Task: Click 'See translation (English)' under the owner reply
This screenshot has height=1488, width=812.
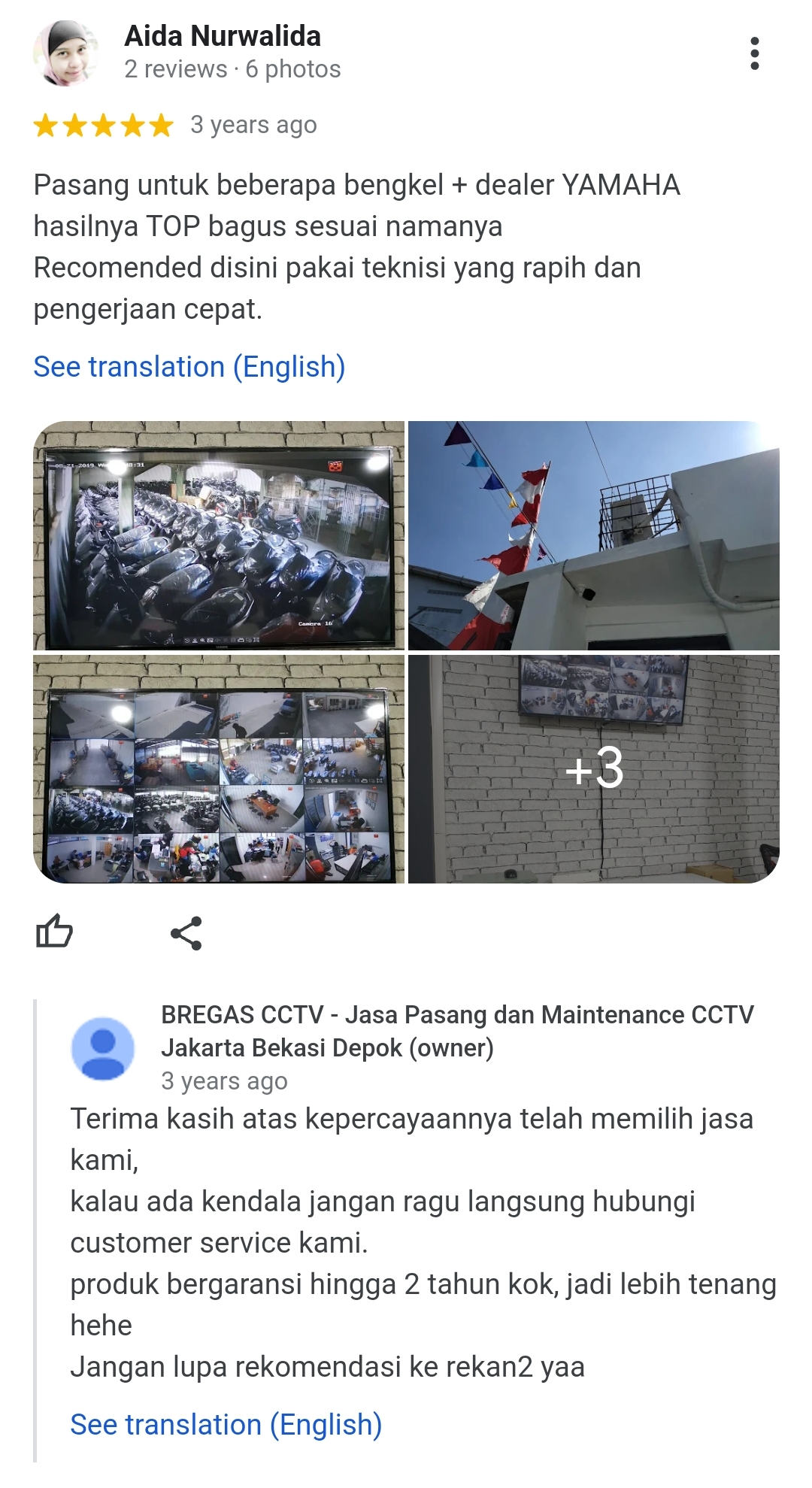Action: click(x=226, y=1424)
